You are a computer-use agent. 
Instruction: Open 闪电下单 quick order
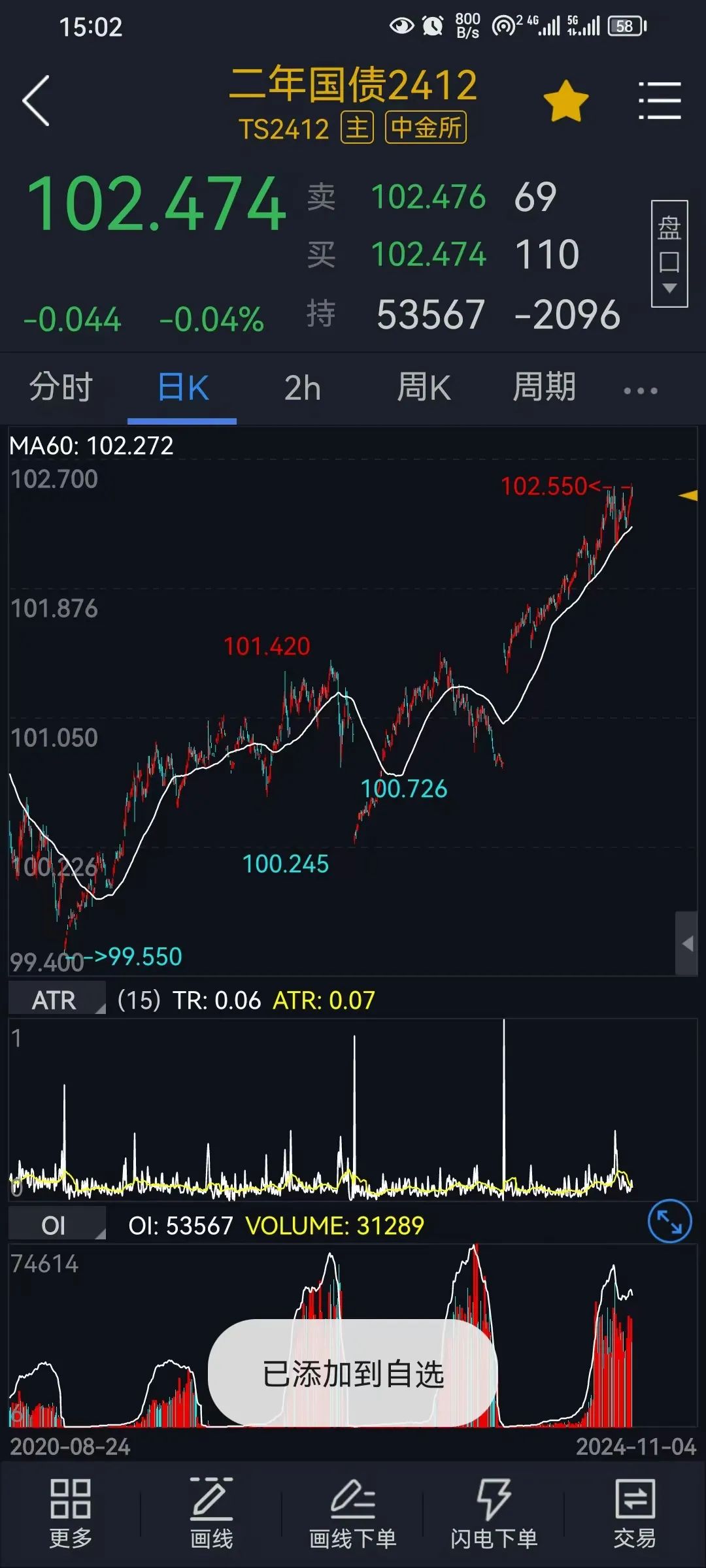tap(494, 1514)
